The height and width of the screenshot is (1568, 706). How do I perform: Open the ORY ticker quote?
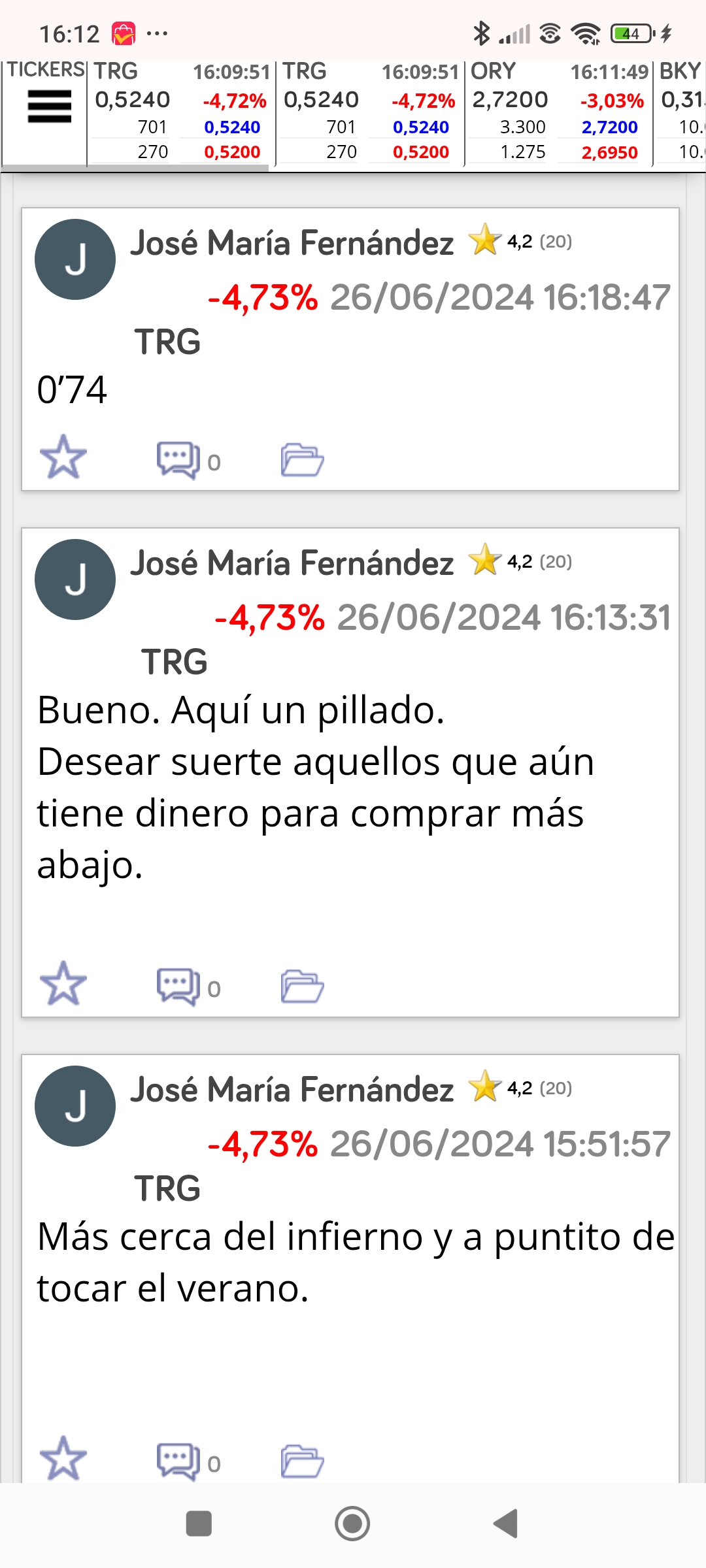558,112
